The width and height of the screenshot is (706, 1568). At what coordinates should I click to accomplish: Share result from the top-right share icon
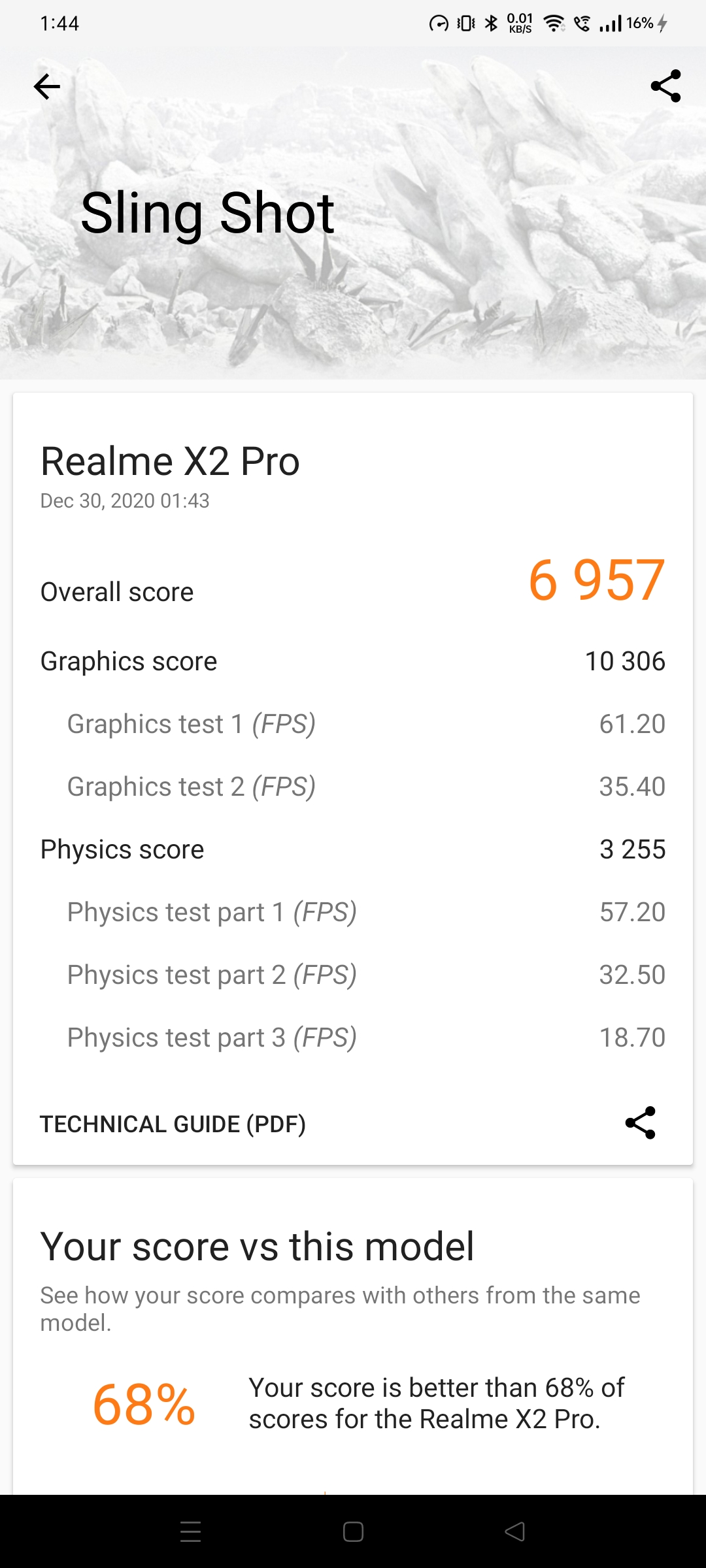(665, 86)
